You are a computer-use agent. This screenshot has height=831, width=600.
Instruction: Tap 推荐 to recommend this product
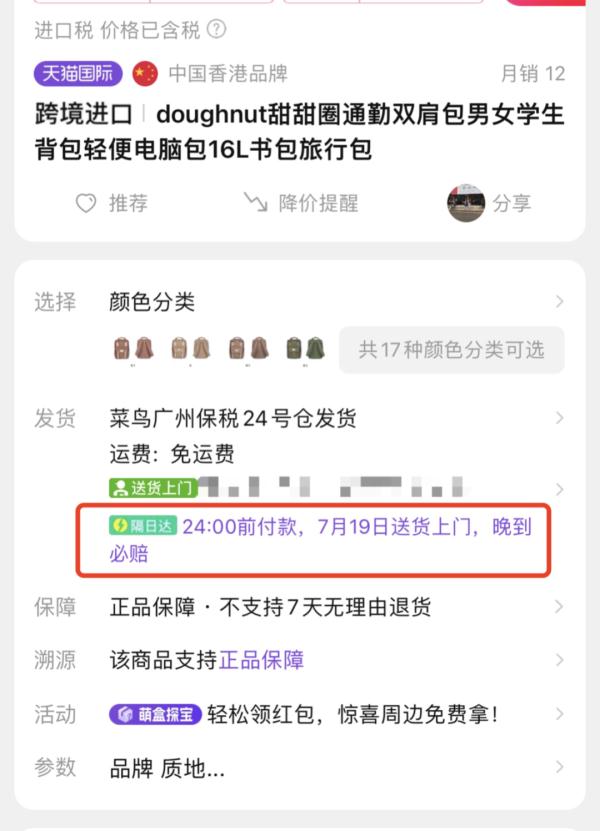point(112,203)
